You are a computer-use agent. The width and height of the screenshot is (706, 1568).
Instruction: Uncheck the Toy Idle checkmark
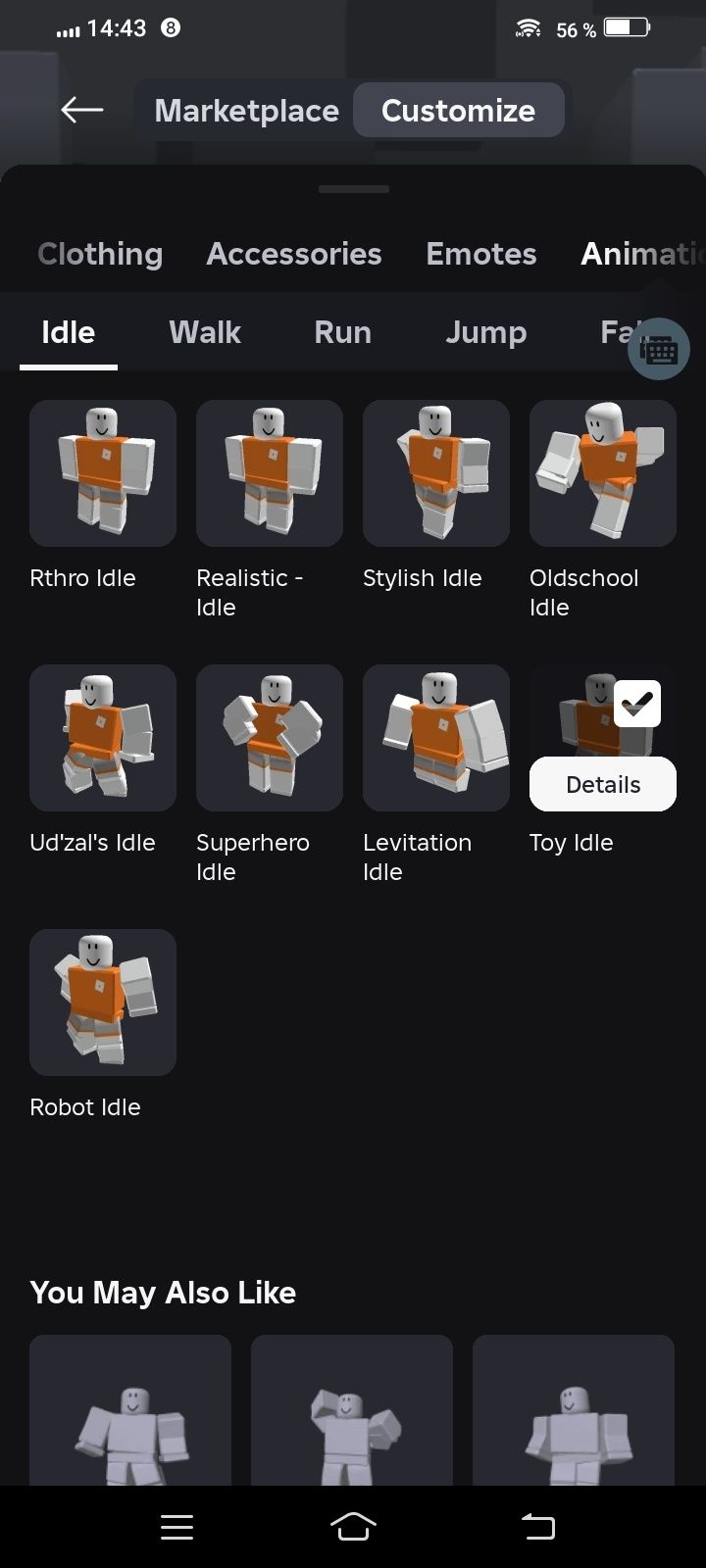click(637, 703)
